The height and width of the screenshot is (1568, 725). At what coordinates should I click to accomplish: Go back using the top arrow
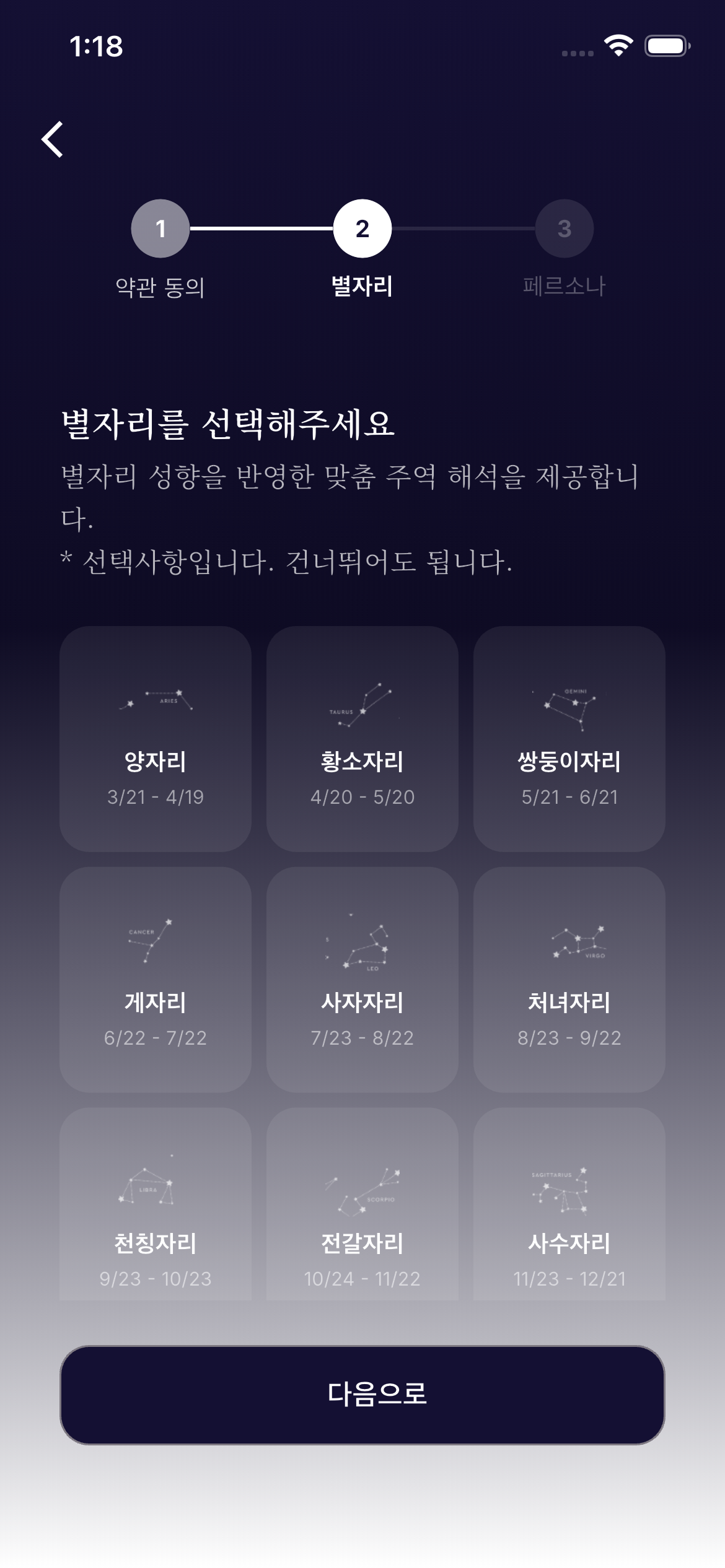pyautogui.click(x=53, y=139)
